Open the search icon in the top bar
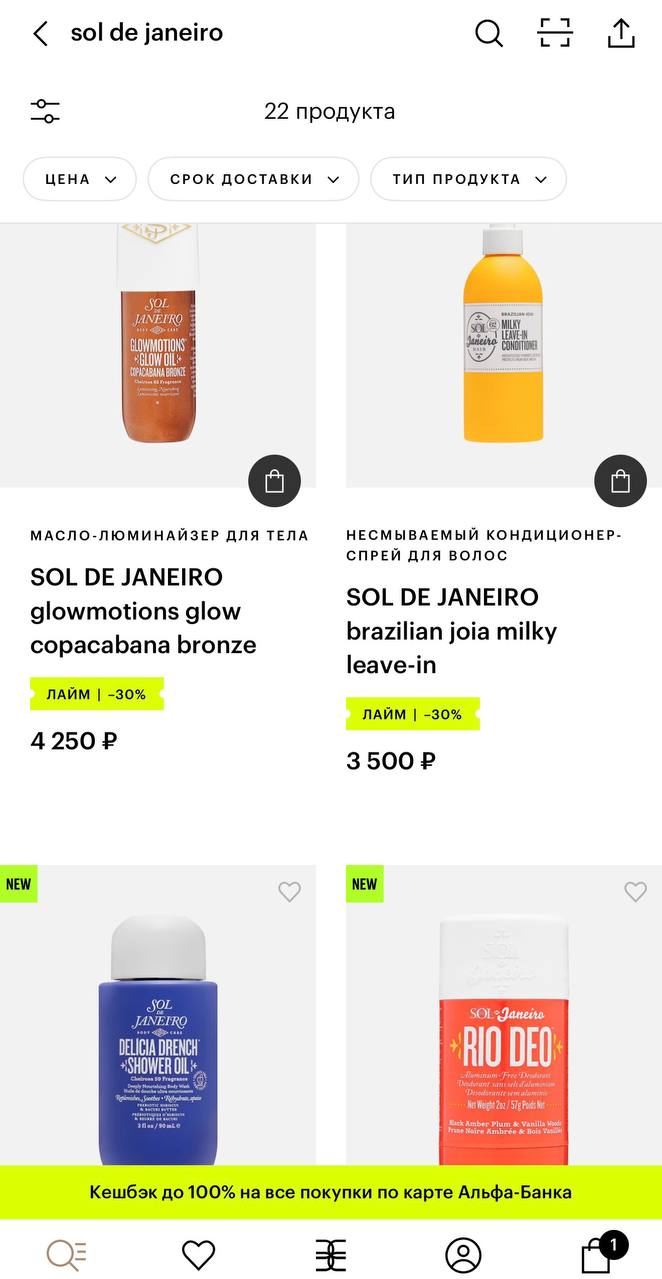662x1279 pixels. pos(488,33)
